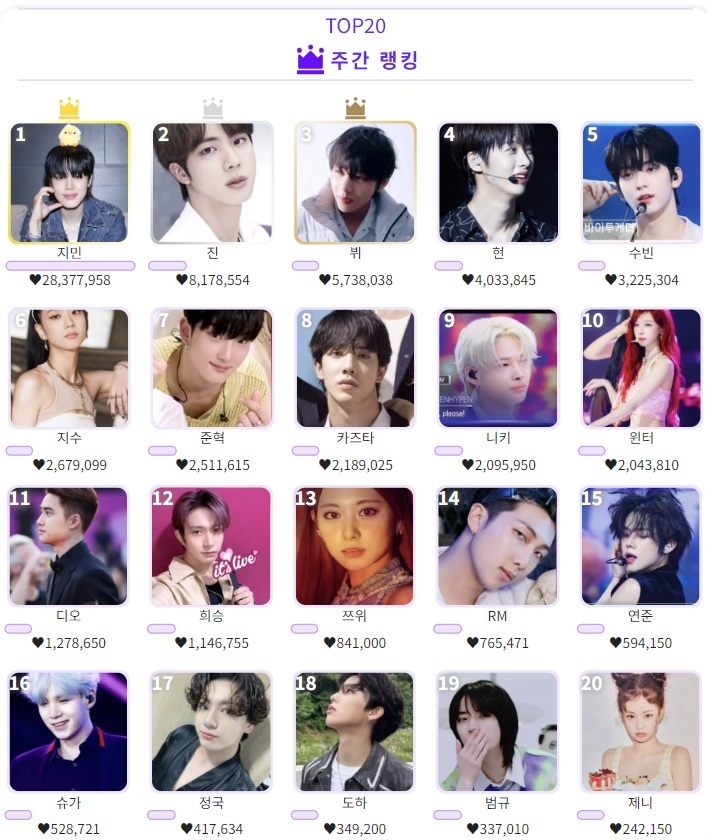Open the 지수 tile at rank 6

point(69,368)
